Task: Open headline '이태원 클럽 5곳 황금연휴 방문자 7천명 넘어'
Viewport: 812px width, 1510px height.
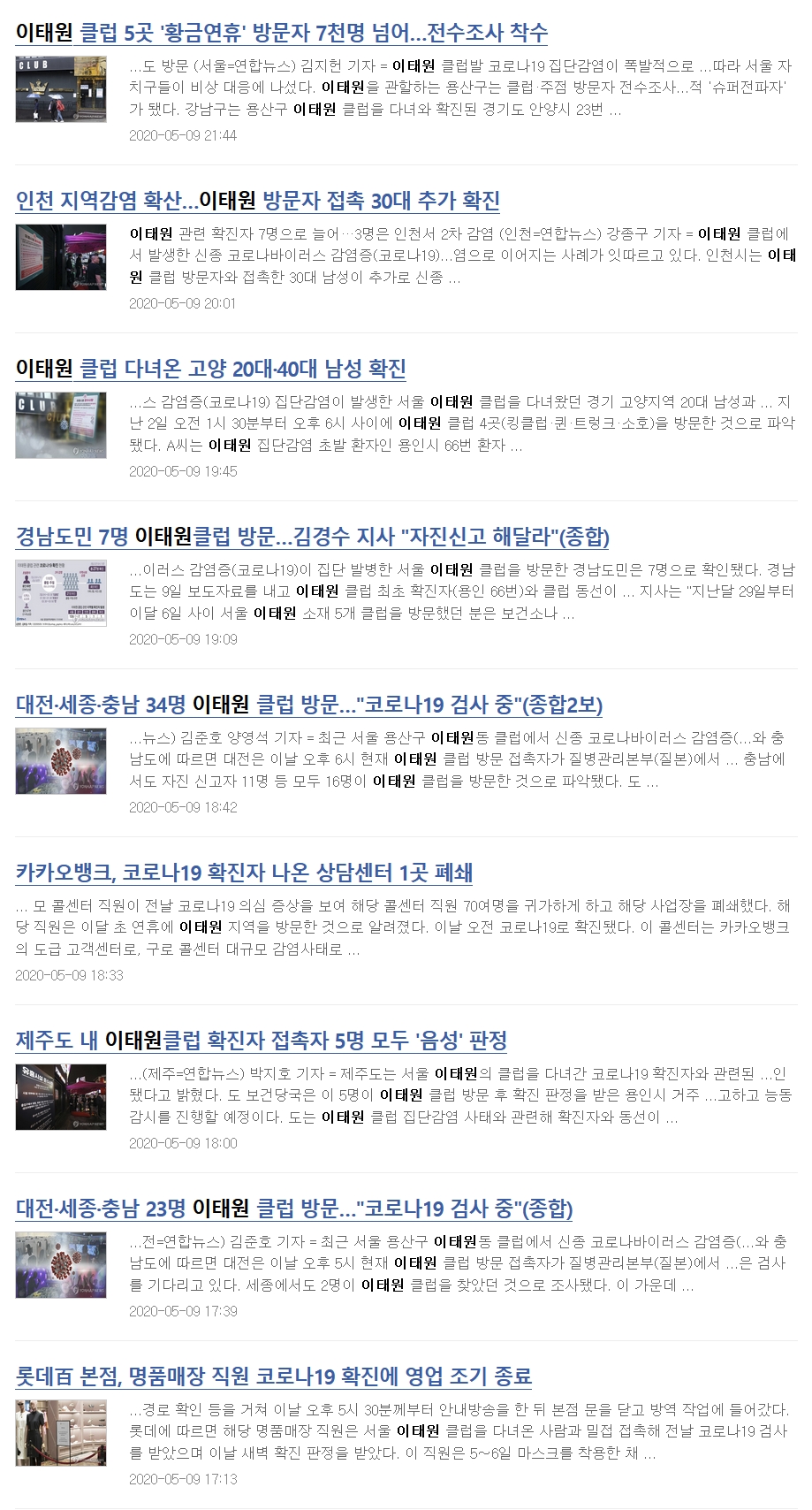Action: pyautogui.click(x=282, y=34)
